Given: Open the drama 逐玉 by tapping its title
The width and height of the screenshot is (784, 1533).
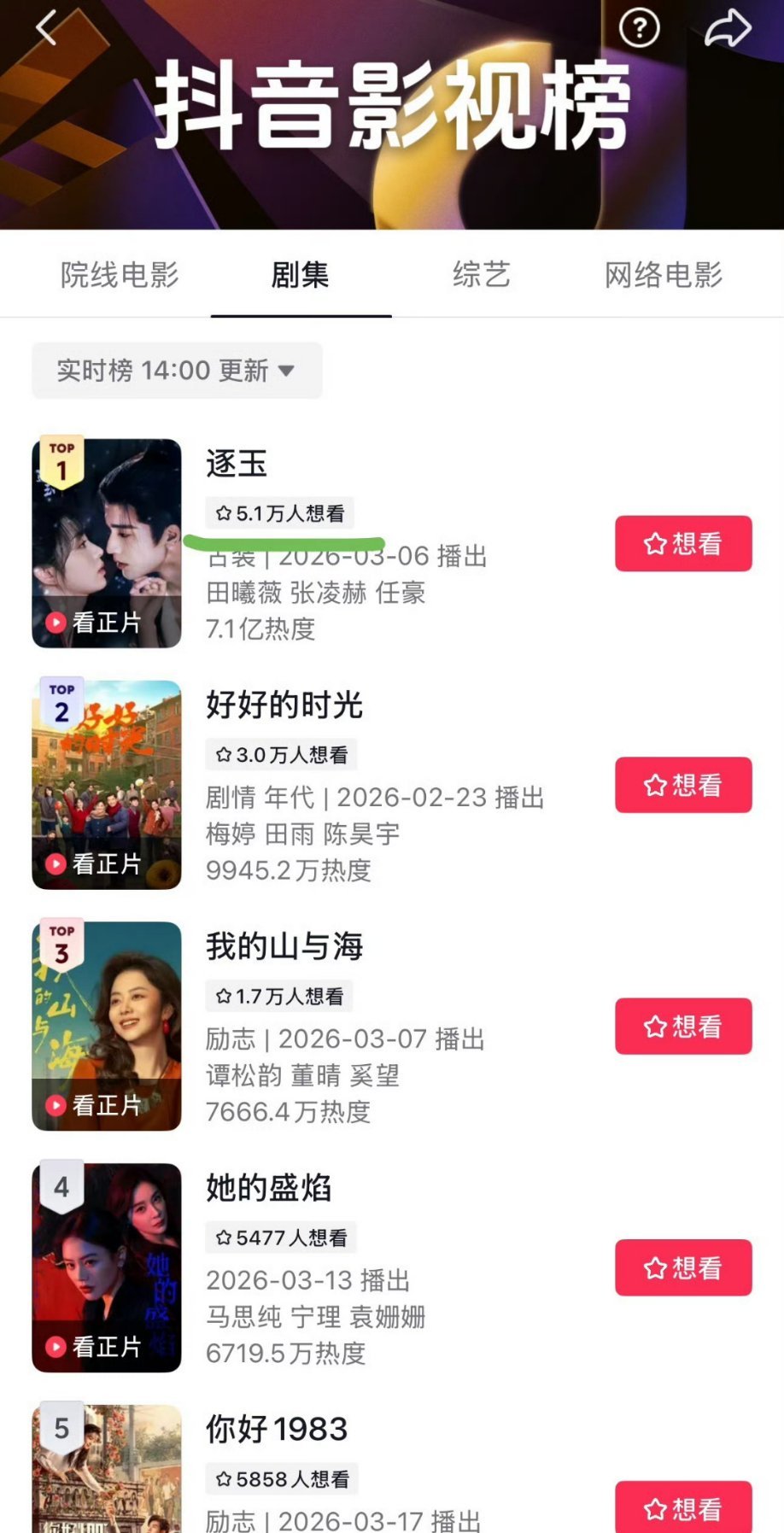Looking at the screenshot, I should pos(235,465).
